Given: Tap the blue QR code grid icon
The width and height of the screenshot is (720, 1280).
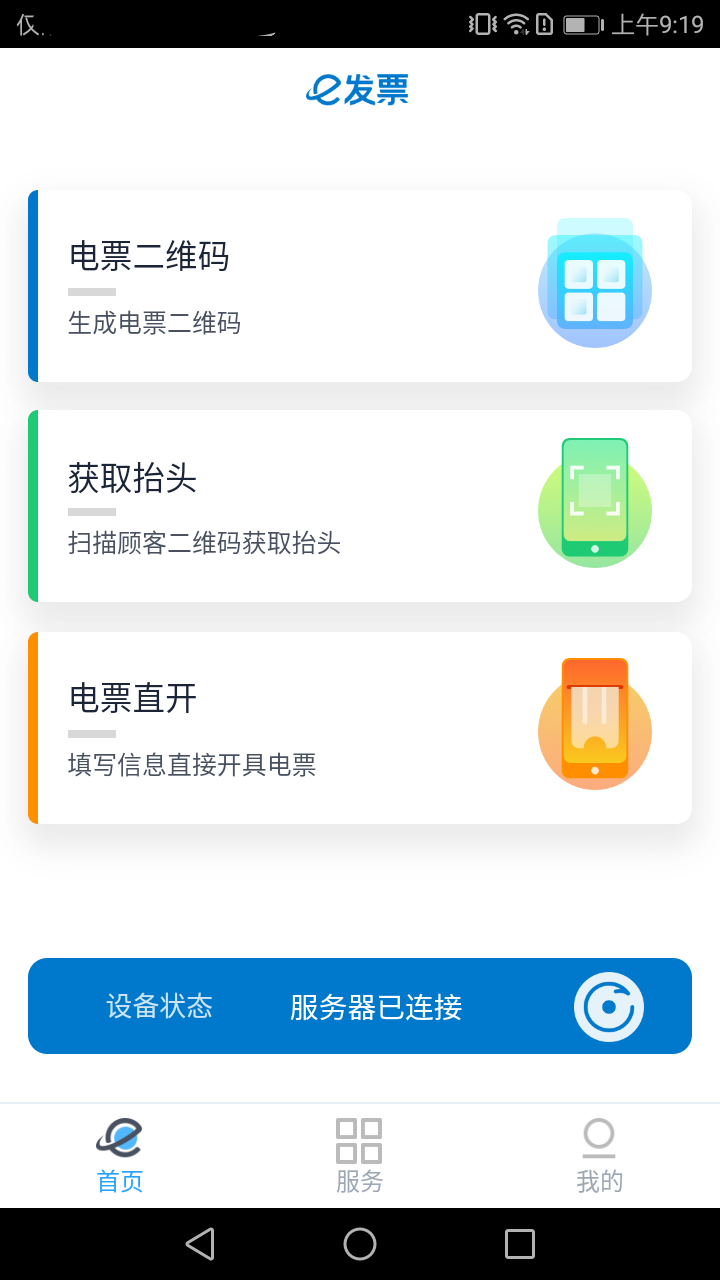Looking at the screenshot, I should tap(594, 286).
